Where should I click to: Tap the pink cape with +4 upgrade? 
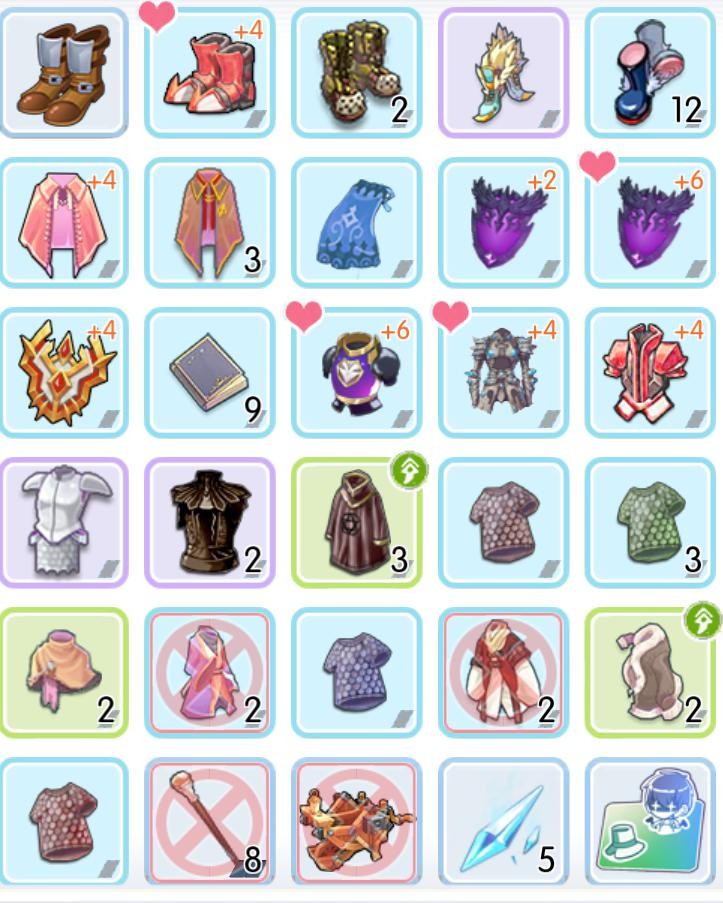coord(64,222)
